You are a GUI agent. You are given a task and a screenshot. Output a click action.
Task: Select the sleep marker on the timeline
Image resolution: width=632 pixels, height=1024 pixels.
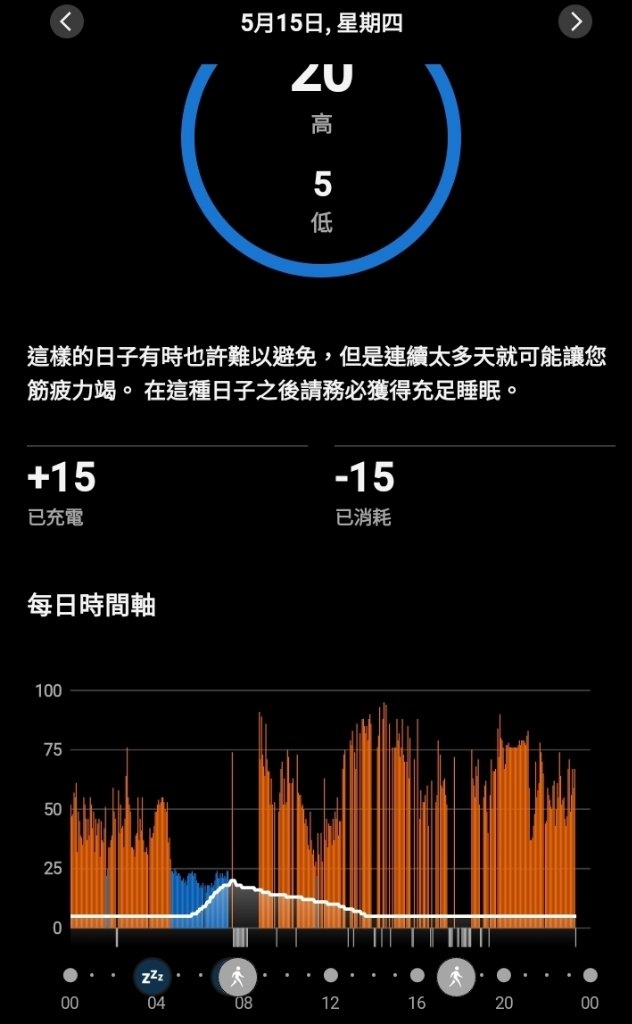click(152, 978)
